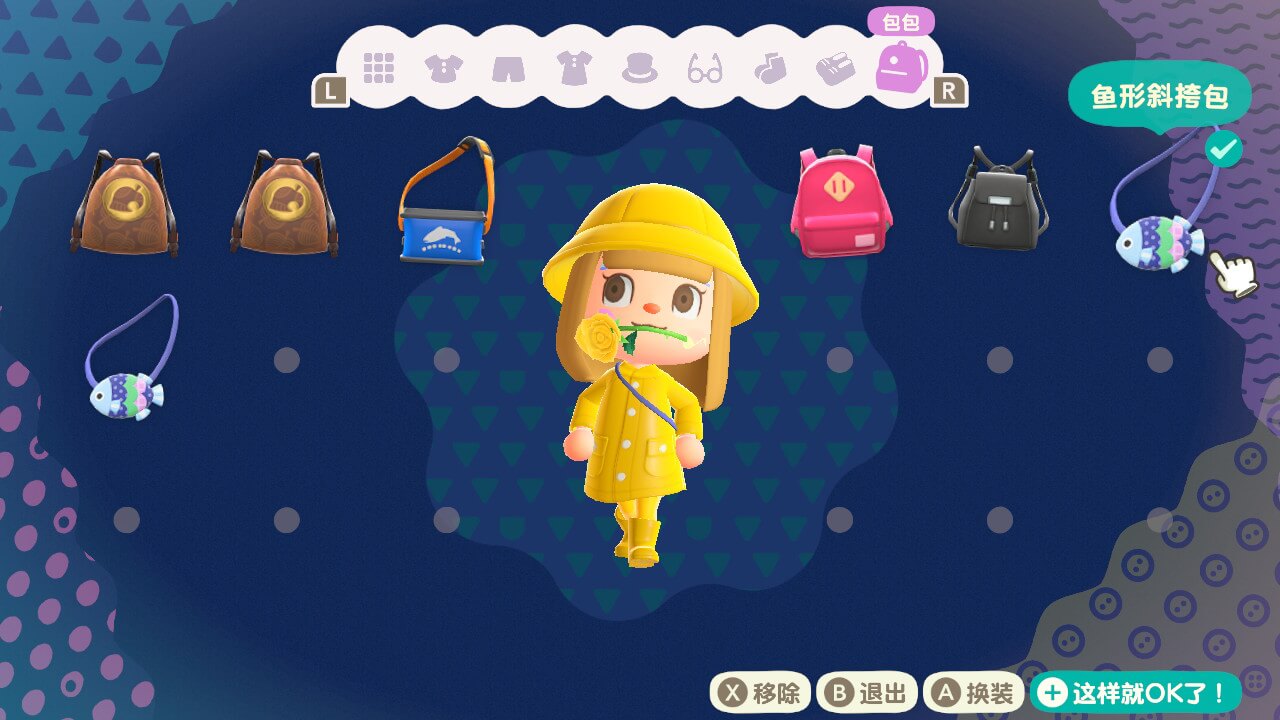Switch to the shoes tab
Image resolution: width=1280 pixels, height=720 pixels.
pos(835,68)
